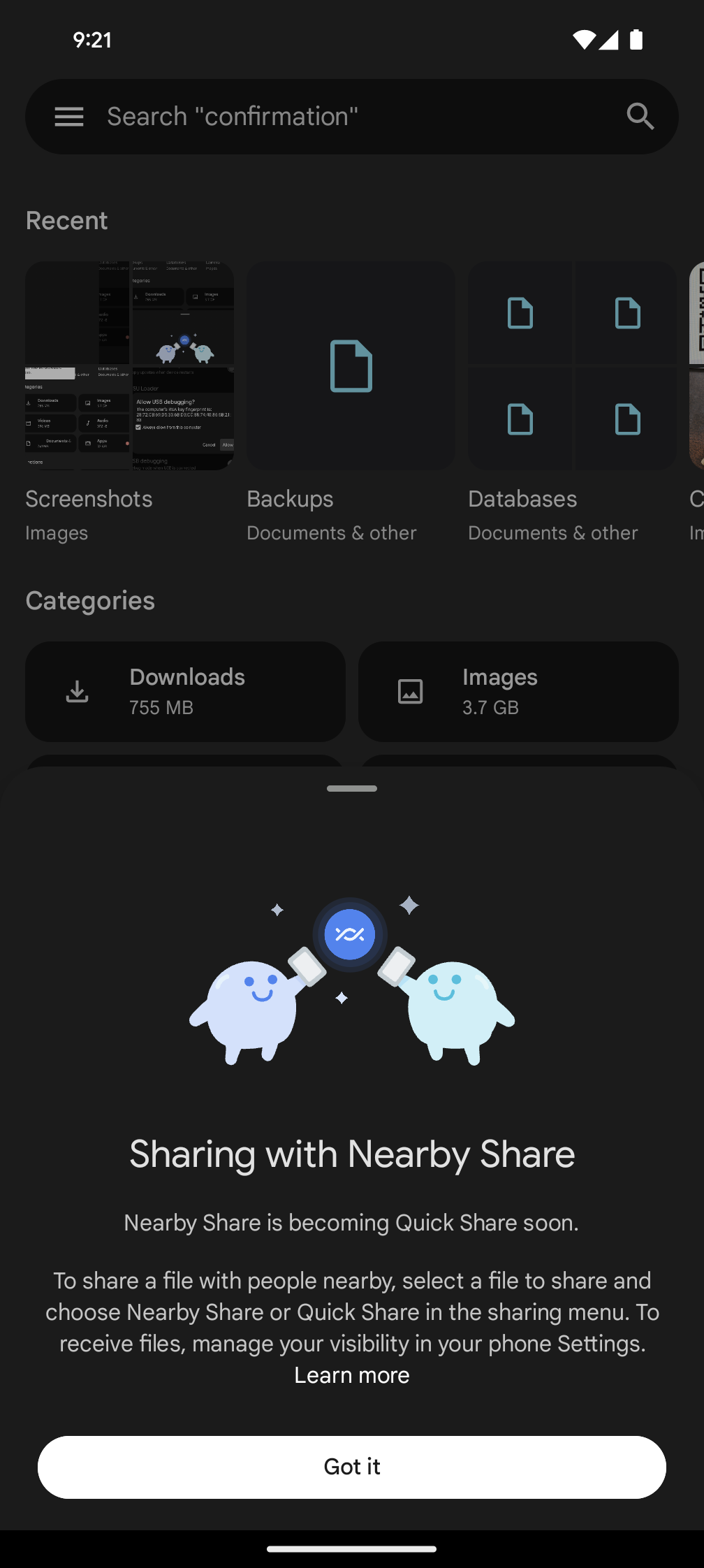Select the Images category
Viewport: 704px width, 1568px height.
tap(518, 692)
